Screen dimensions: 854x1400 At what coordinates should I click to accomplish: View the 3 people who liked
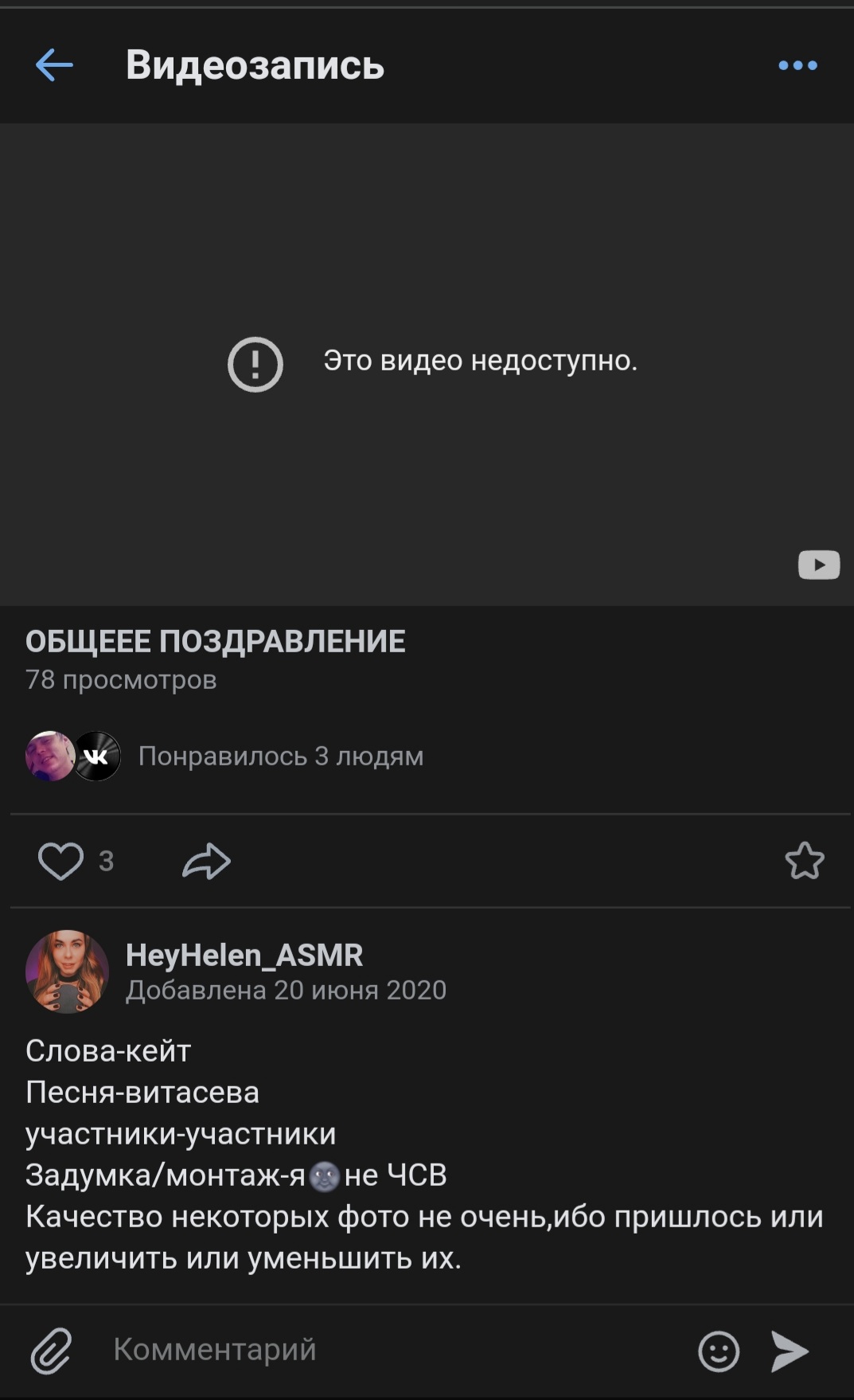pyautogui.click(x=280, y=756)
